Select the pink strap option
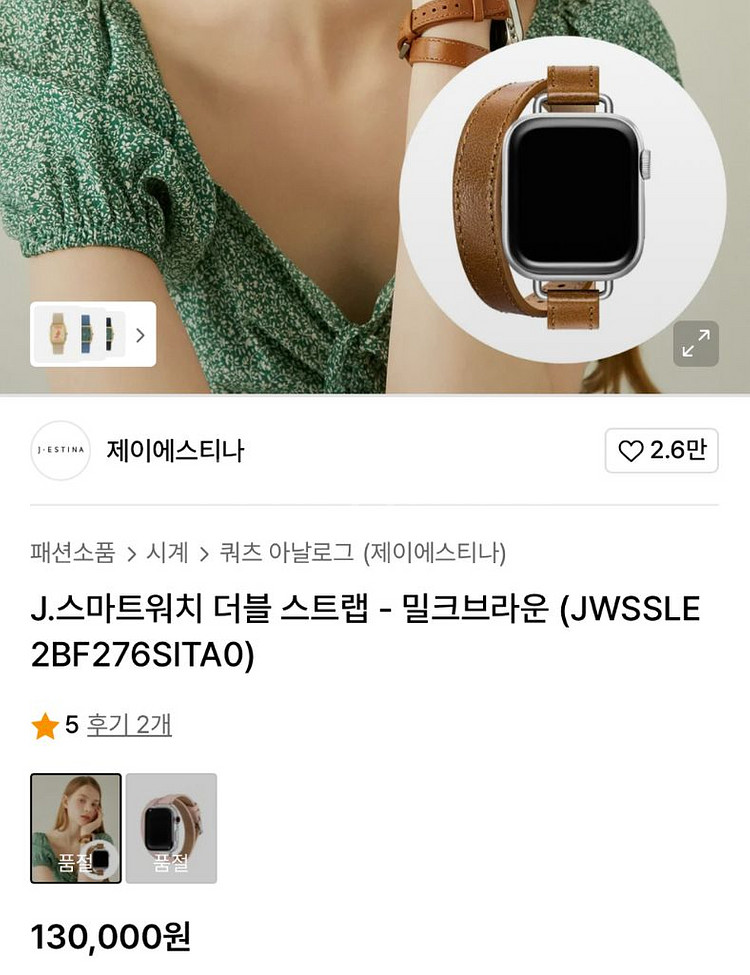Image resolution: width=750 pixels, height=975 pixels. (171, 828)
